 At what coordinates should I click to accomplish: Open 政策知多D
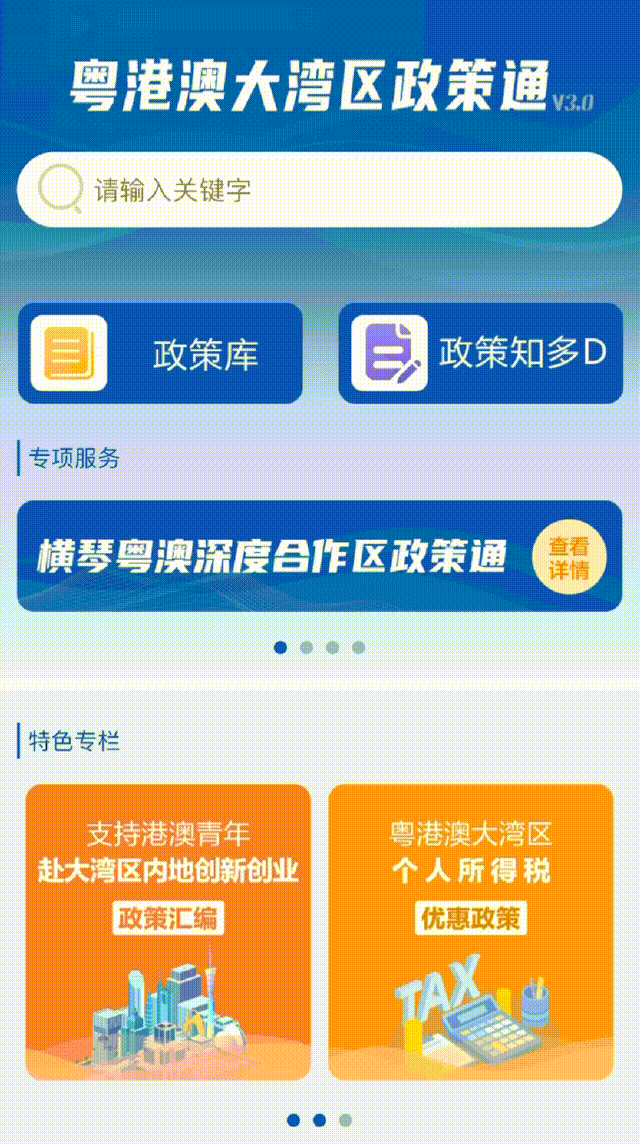pos(480,353)
